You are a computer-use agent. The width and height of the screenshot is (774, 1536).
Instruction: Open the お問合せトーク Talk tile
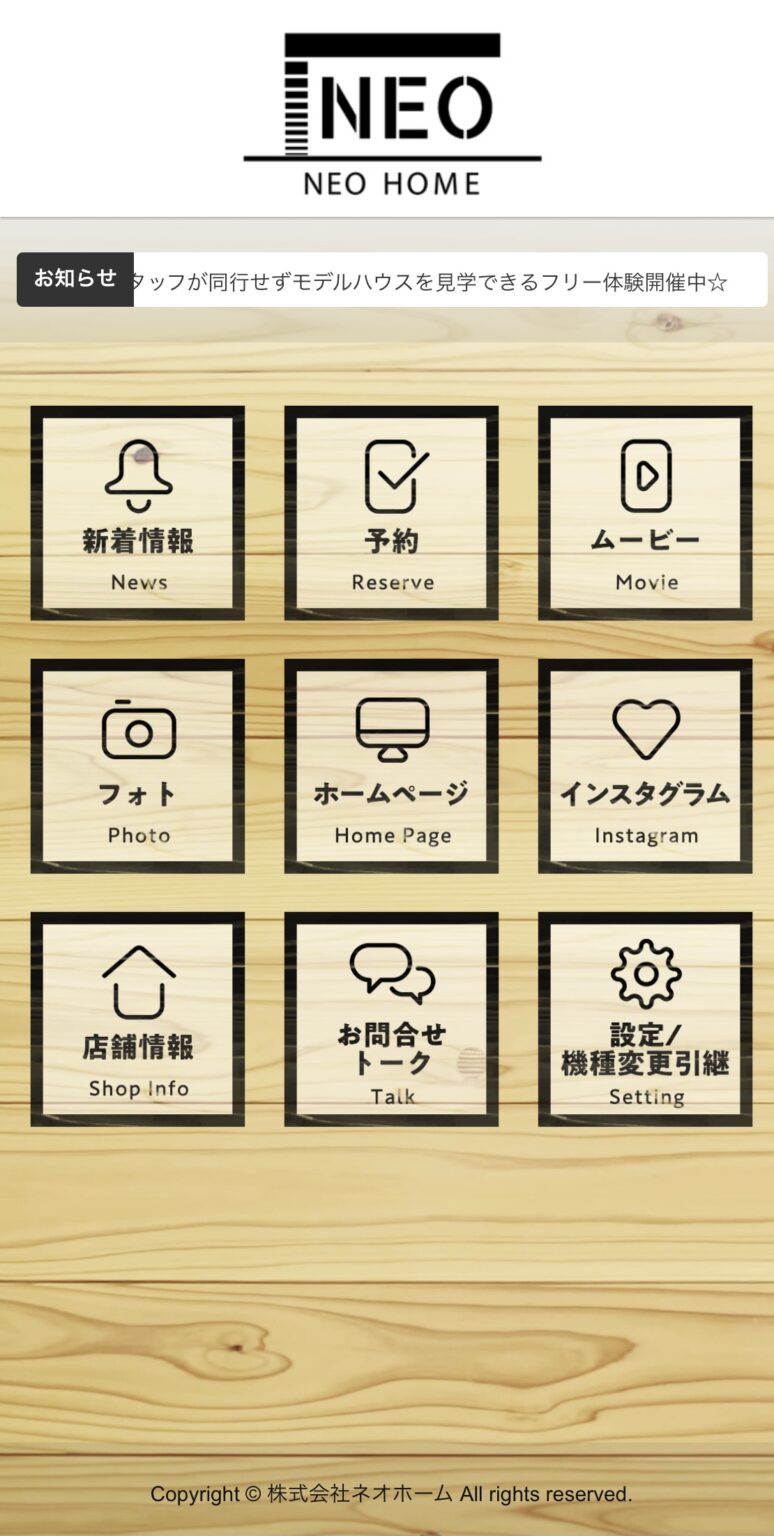click(x=392, y=1019)
